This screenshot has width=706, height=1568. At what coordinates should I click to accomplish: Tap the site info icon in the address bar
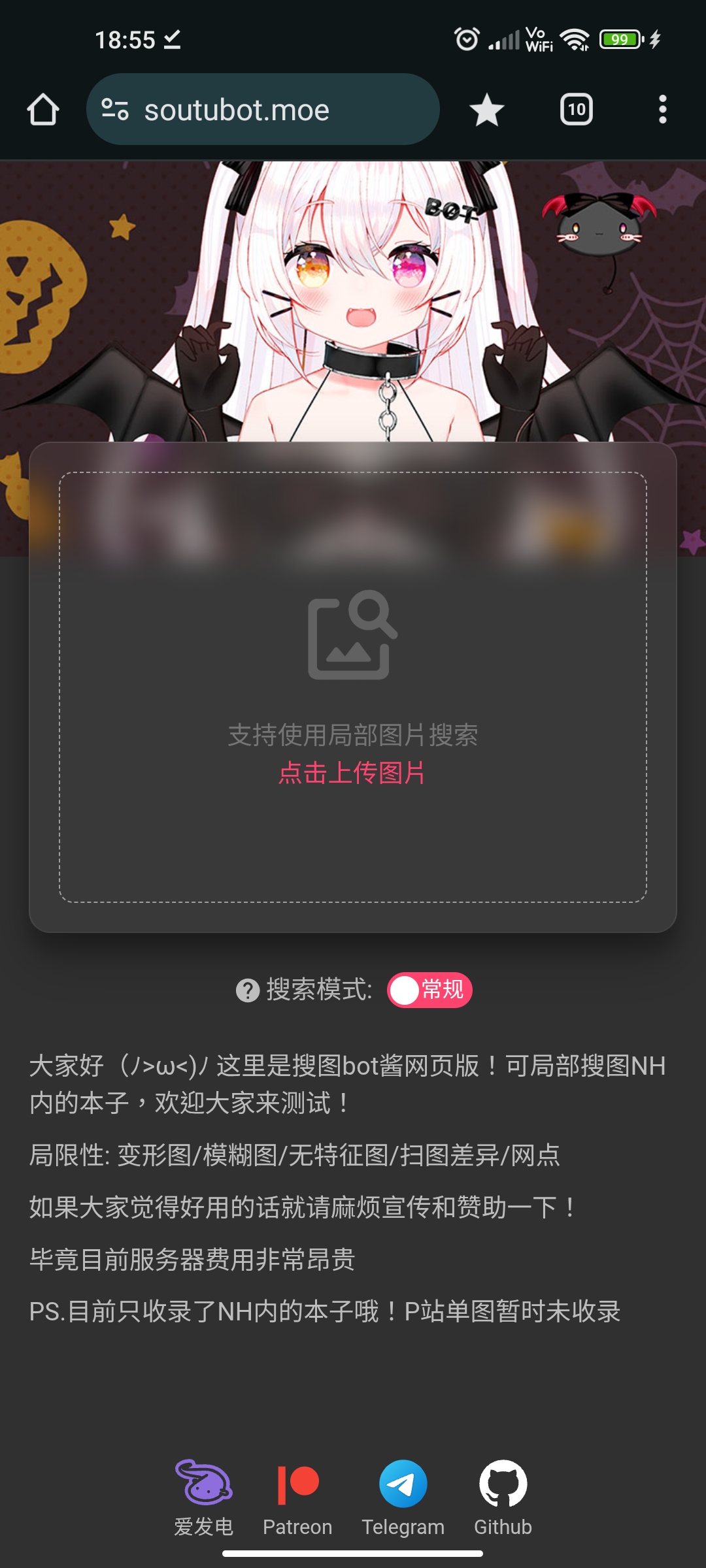115,109
